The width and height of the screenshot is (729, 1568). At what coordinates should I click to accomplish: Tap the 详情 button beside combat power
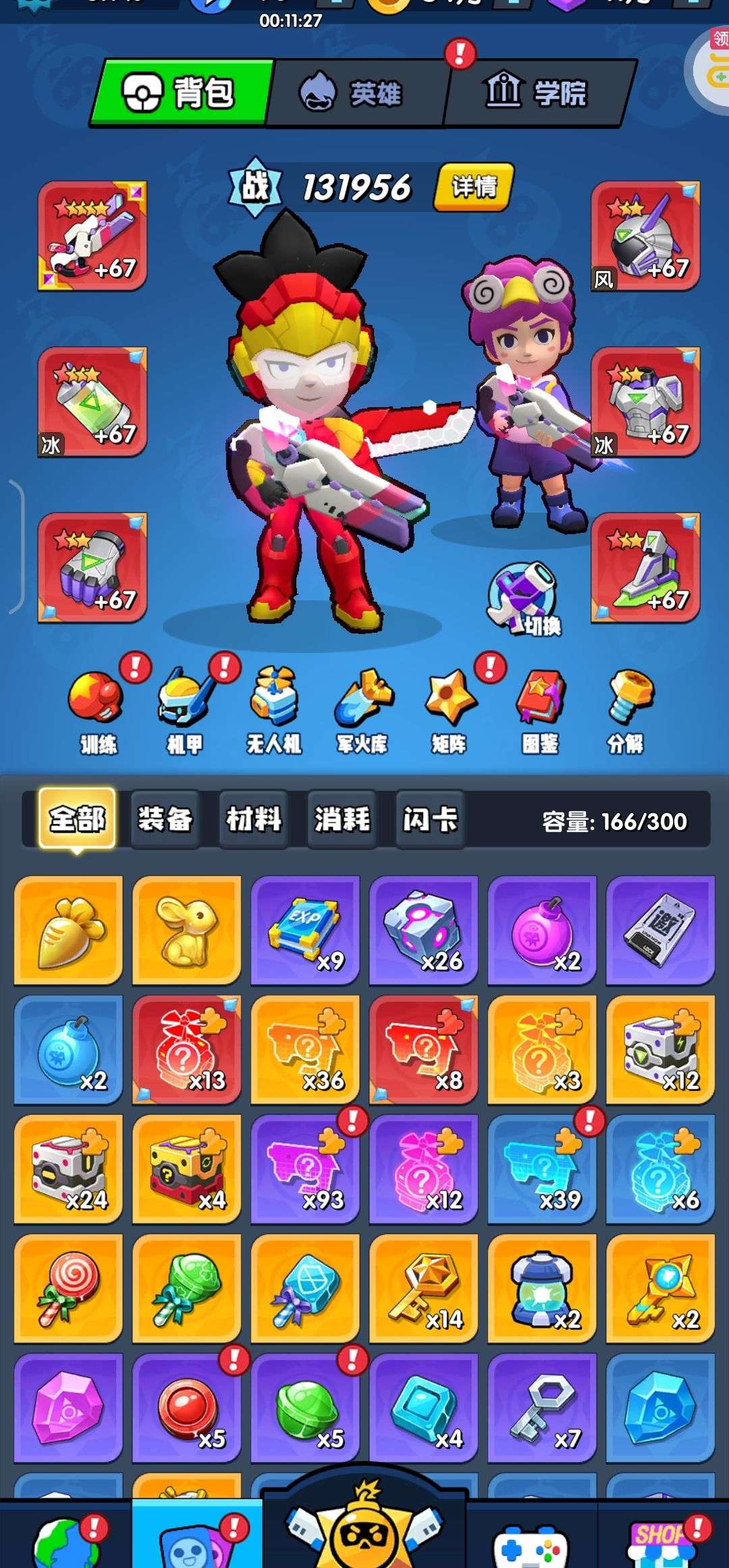pos(474,186)
